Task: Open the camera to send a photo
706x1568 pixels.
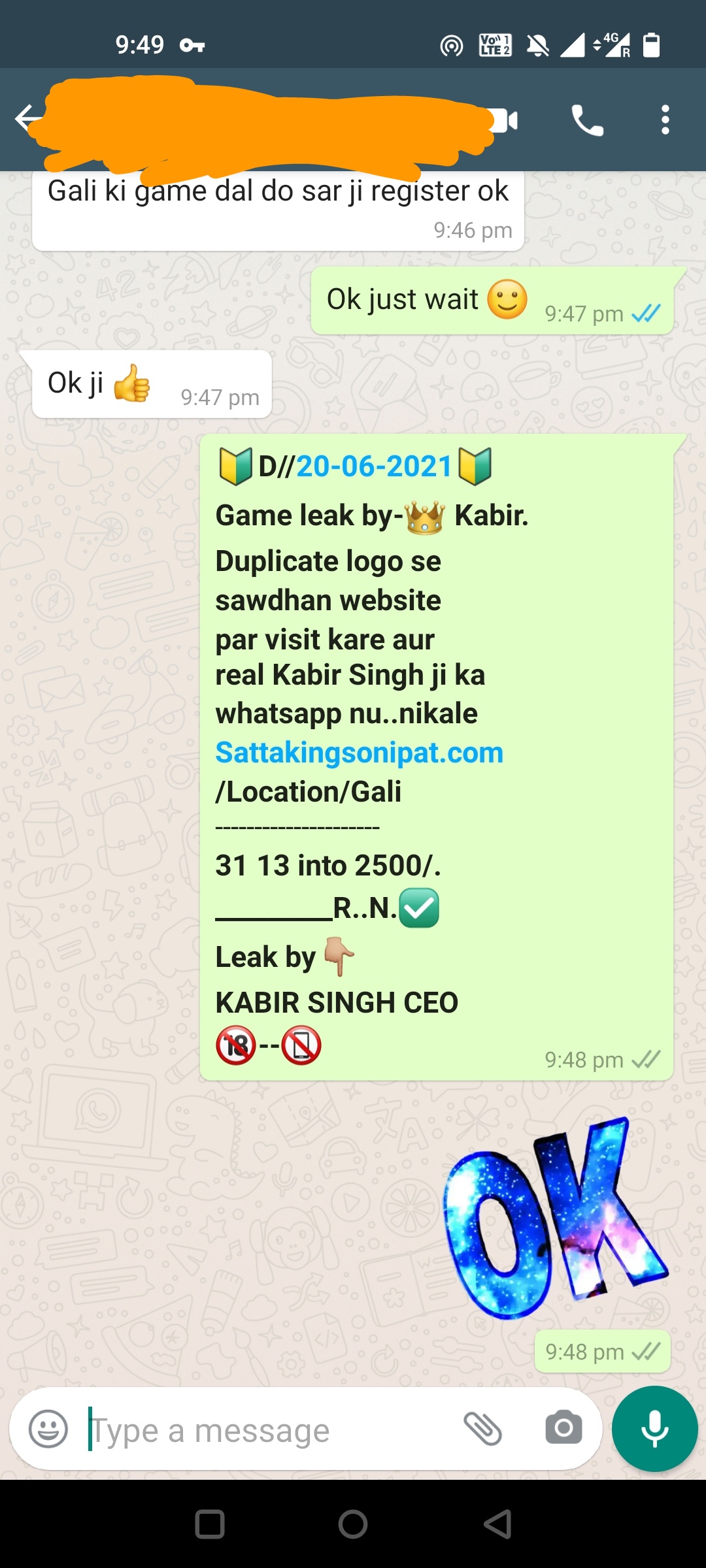Action: [563, 1428]
